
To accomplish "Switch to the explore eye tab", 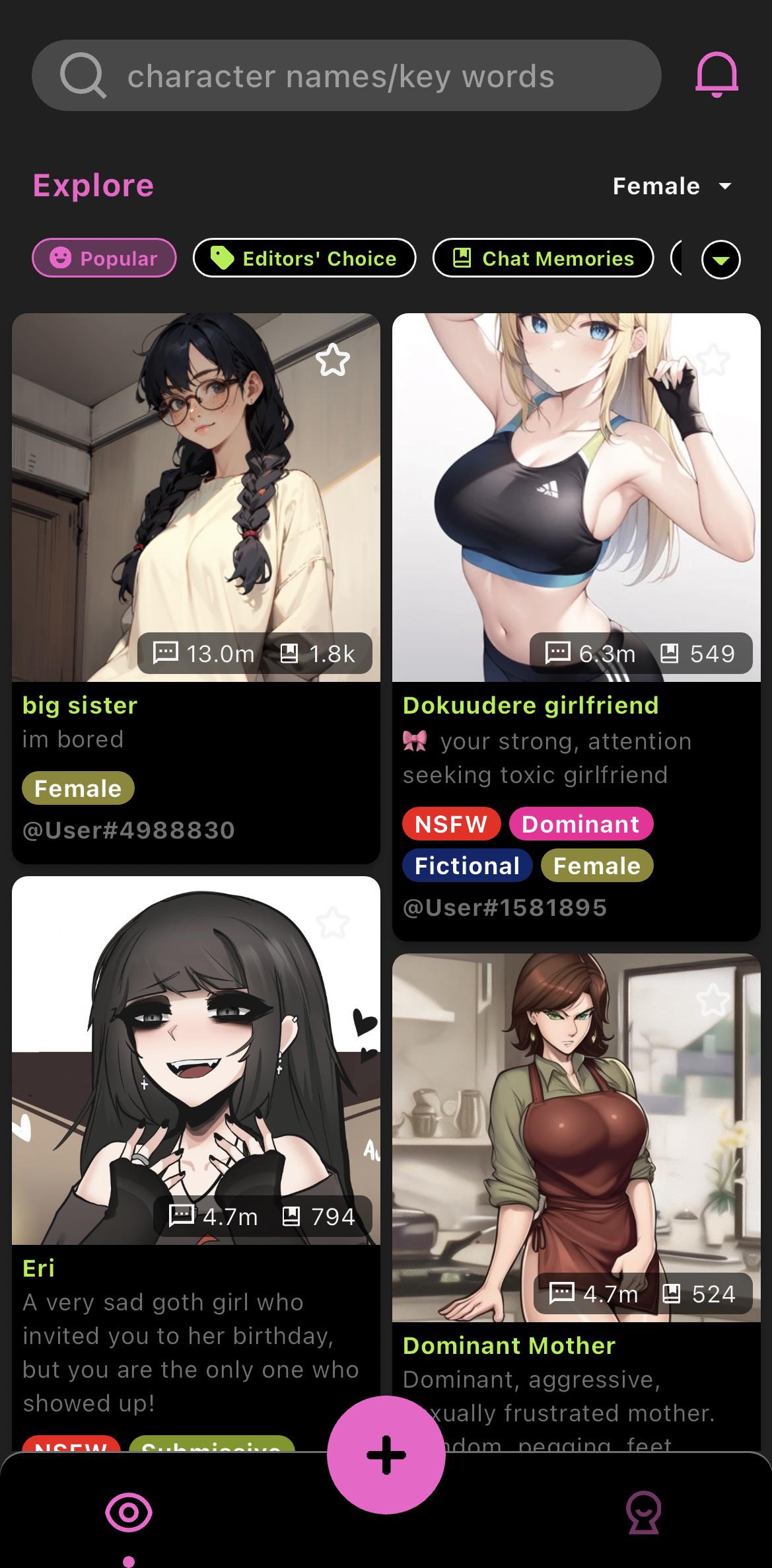I will 129,1512.
